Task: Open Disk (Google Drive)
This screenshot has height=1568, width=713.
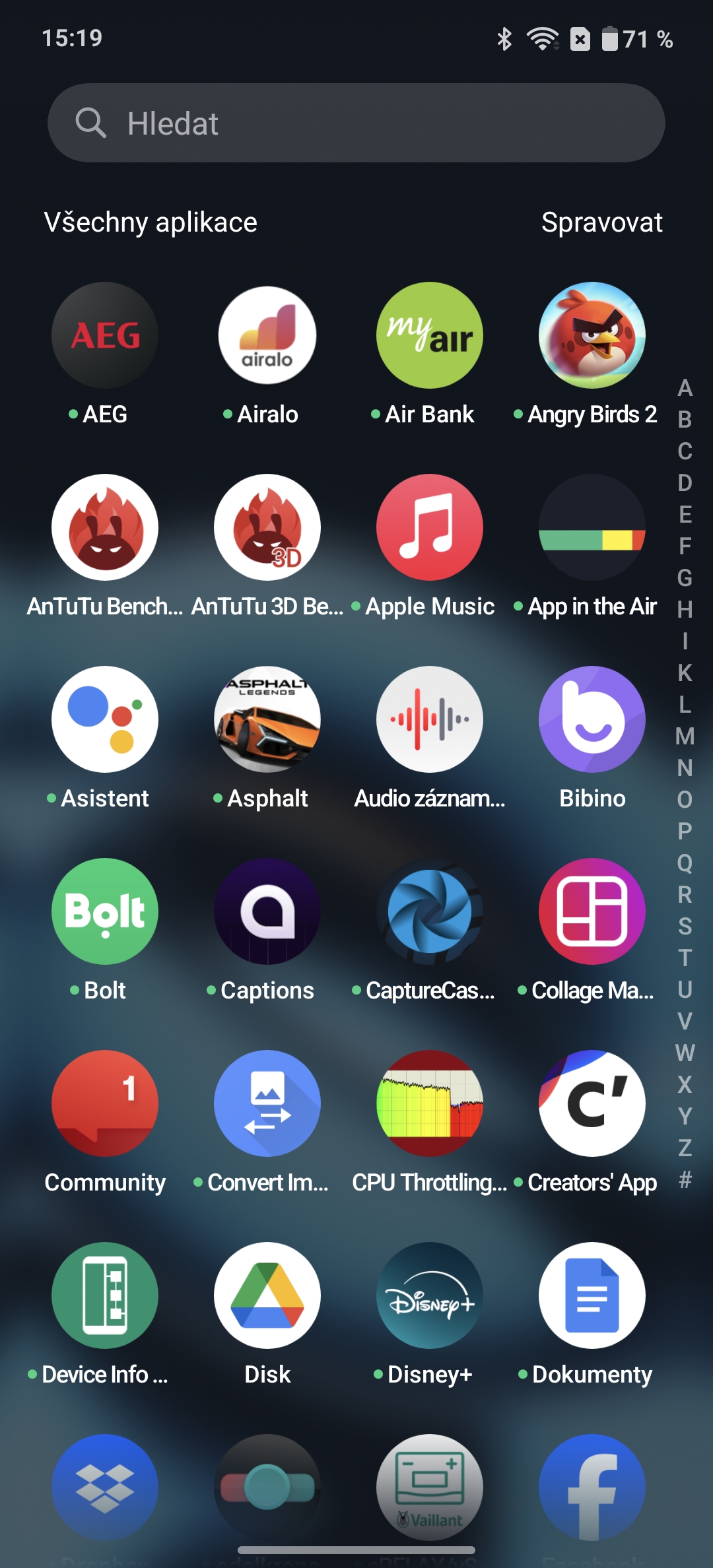Action: pyautogui.click(x=267, y=1296)
